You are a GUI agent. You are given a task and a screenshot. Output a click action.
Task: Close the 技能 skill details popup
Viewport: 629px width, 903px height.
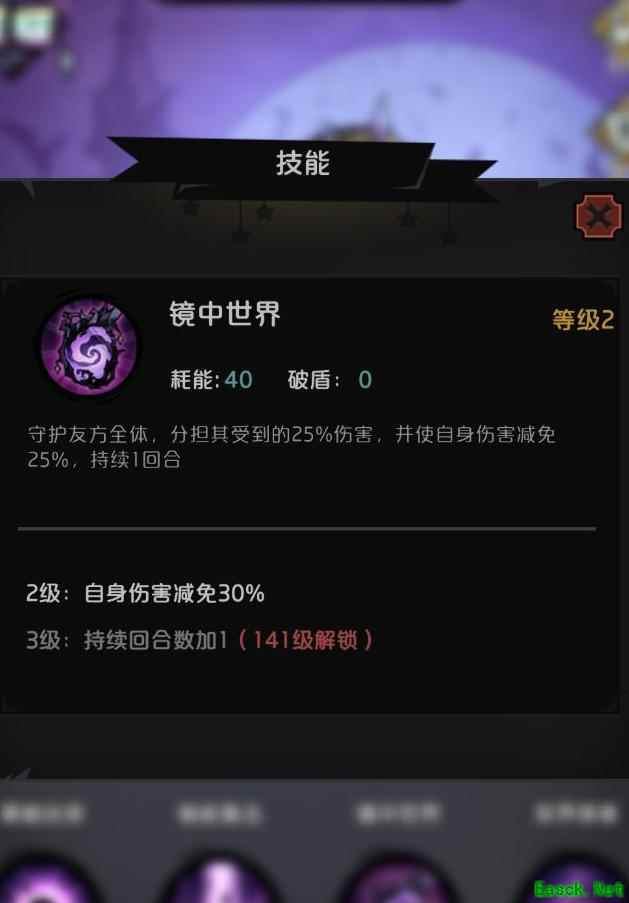pos(597,216)
